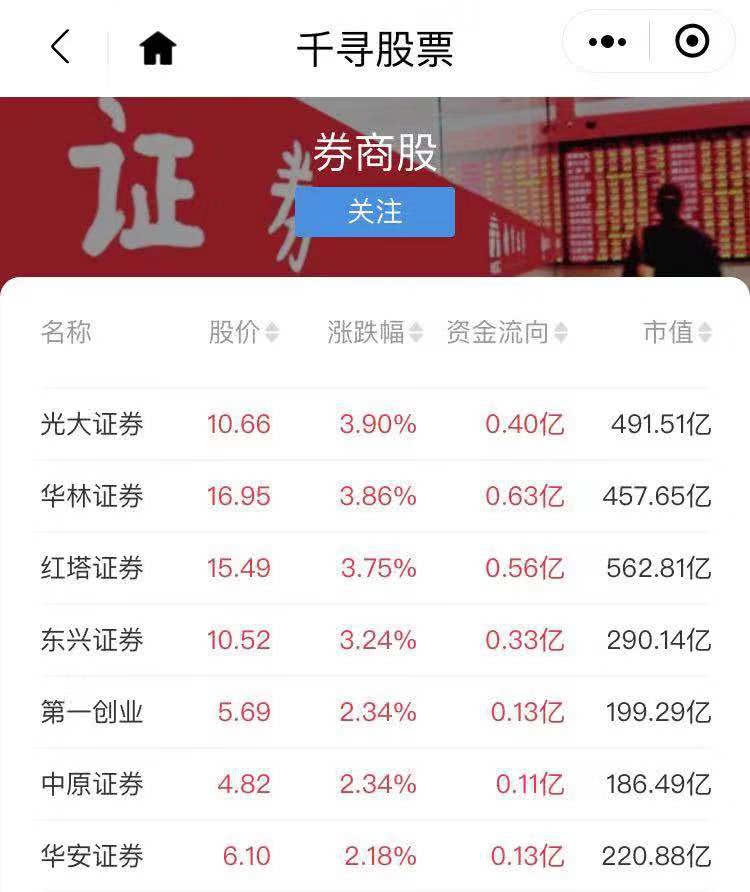This screenshot has width=750, height=892.
Task: Close the mini program
Action: [x=692, y=42]
